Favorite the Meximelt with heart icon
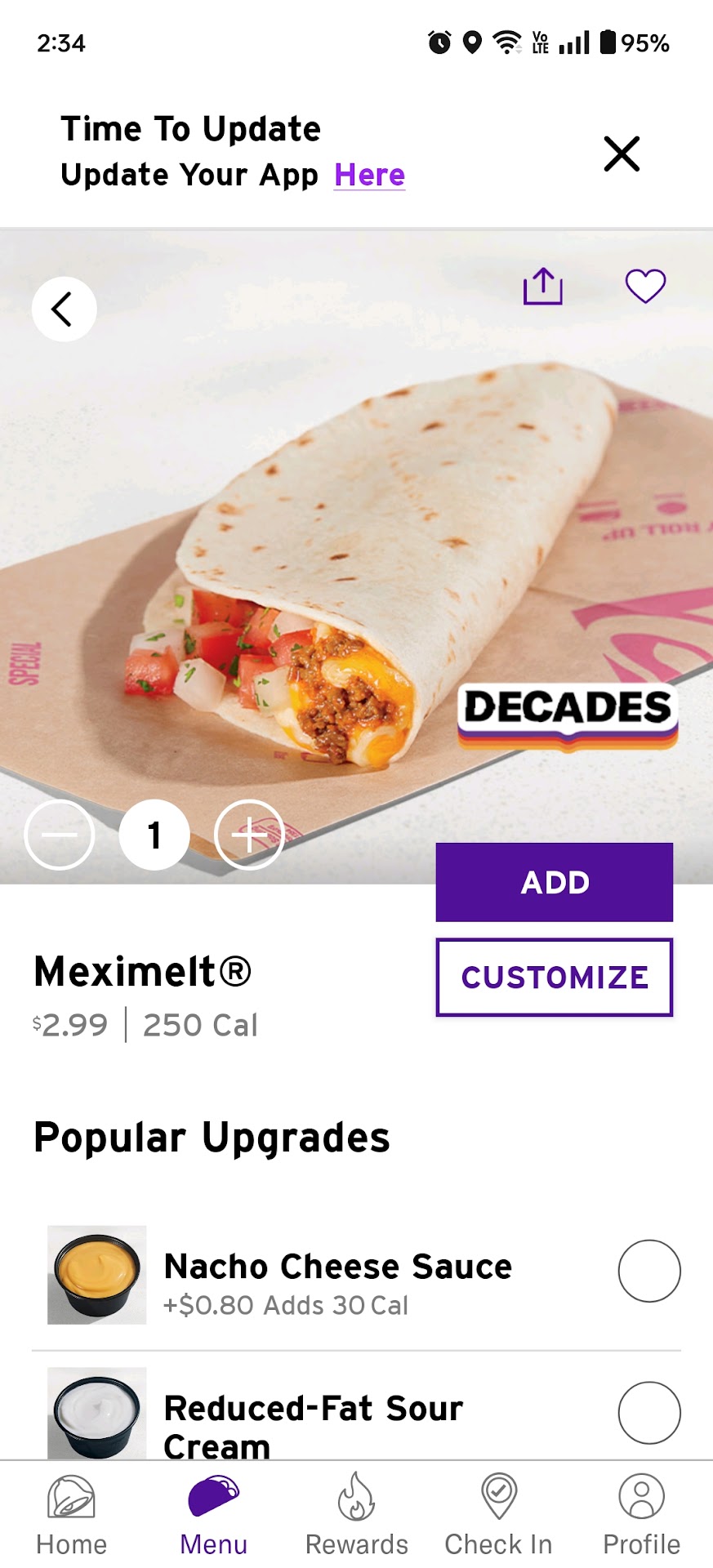Screen dimensions: 713x1568 (x=645, y=287)
